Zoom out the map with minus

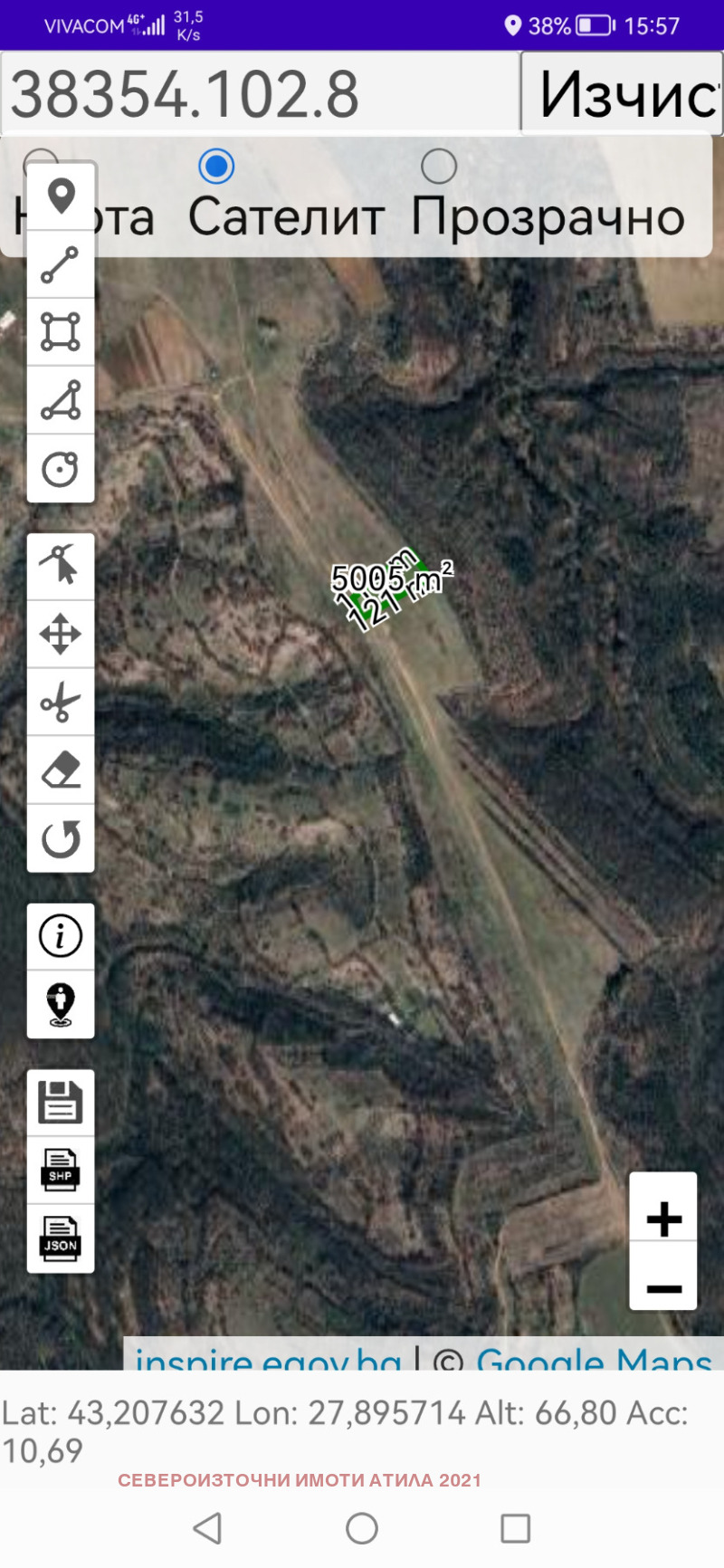click(663, 1288)
